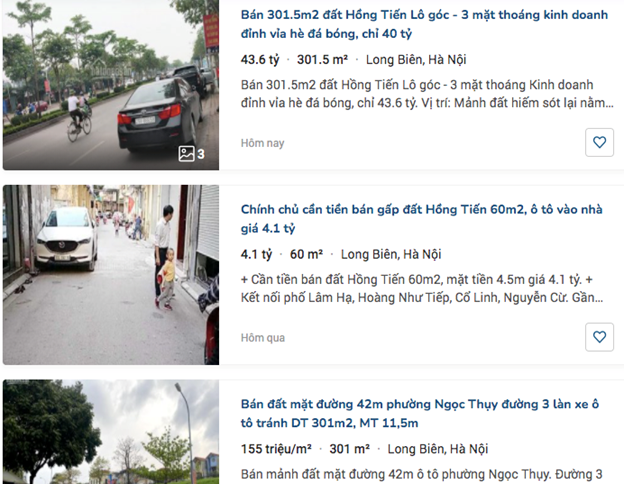Screen dimensions: 624x484
Task: View photo of the 4.1 tỷ alley house
Action: pyautogui.click(x=110, y=275)
